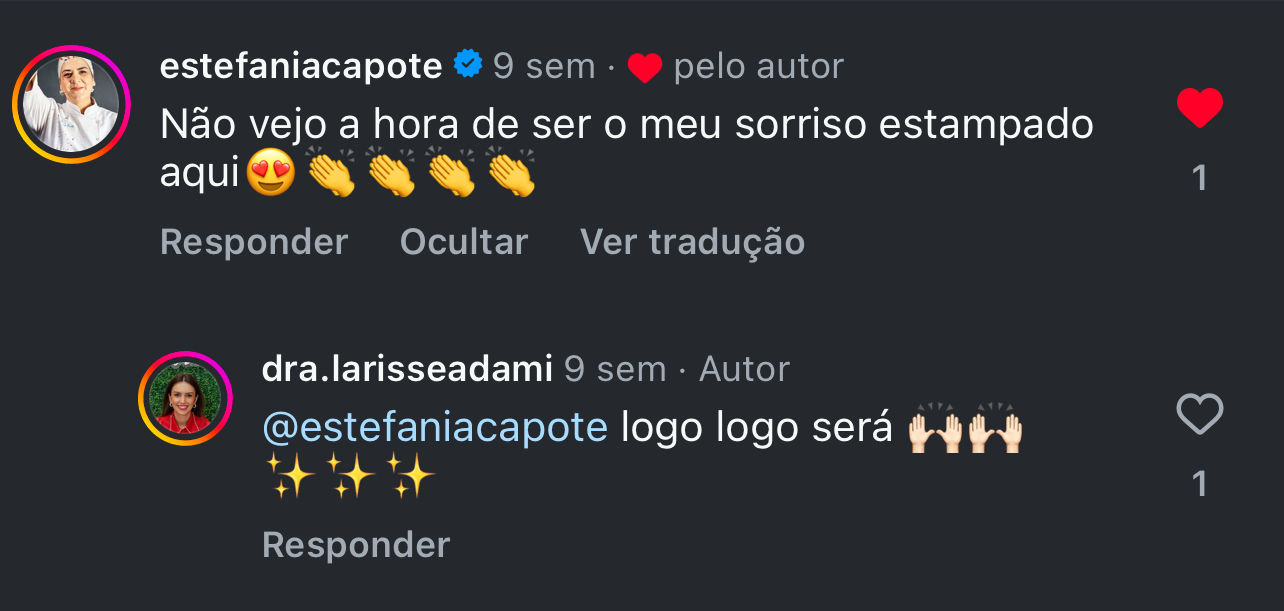The width and height of the screenshot is (1284, 611).
Task: Hide estefaniacapote's comment with Ocultar
Action: coord(464,242)
